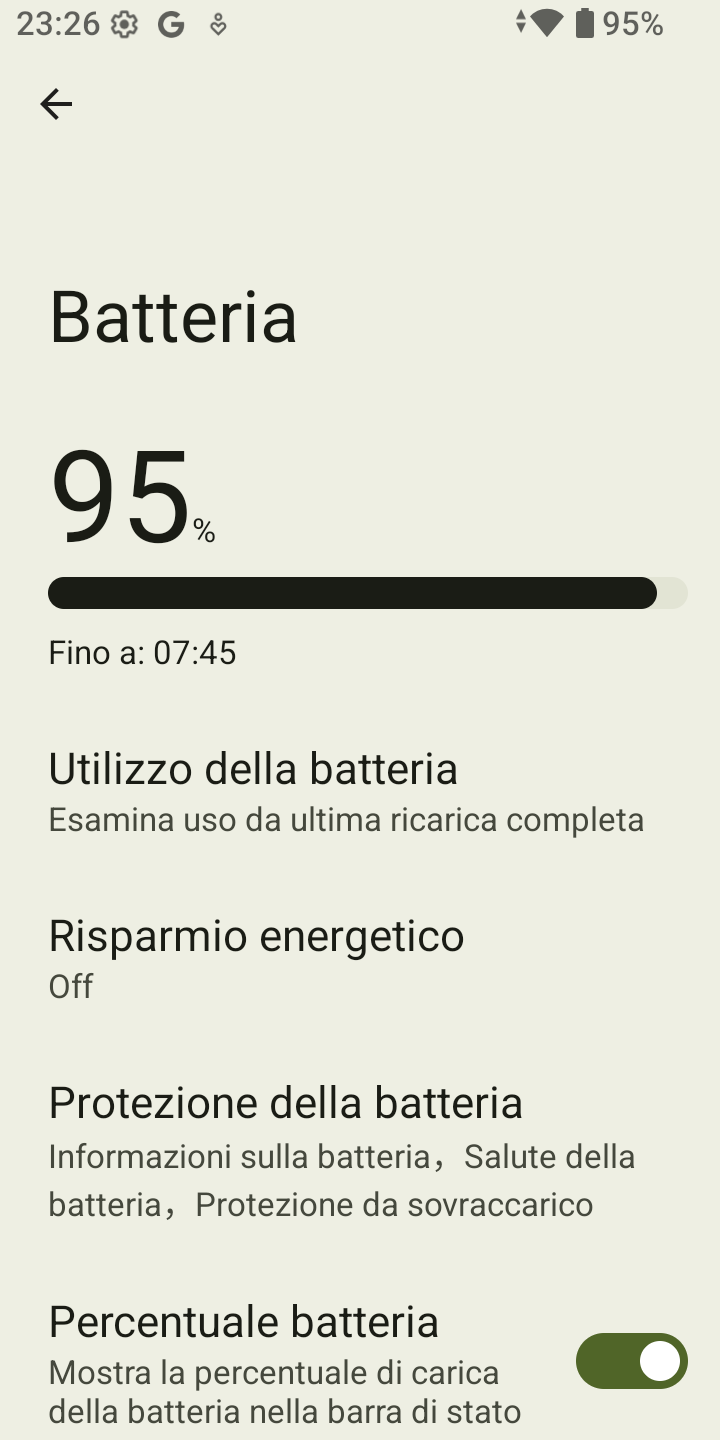This screenshot has height=1440, width=720.
Task: Disable the Percentuale batteria switch
Action: click(631, 1361)
